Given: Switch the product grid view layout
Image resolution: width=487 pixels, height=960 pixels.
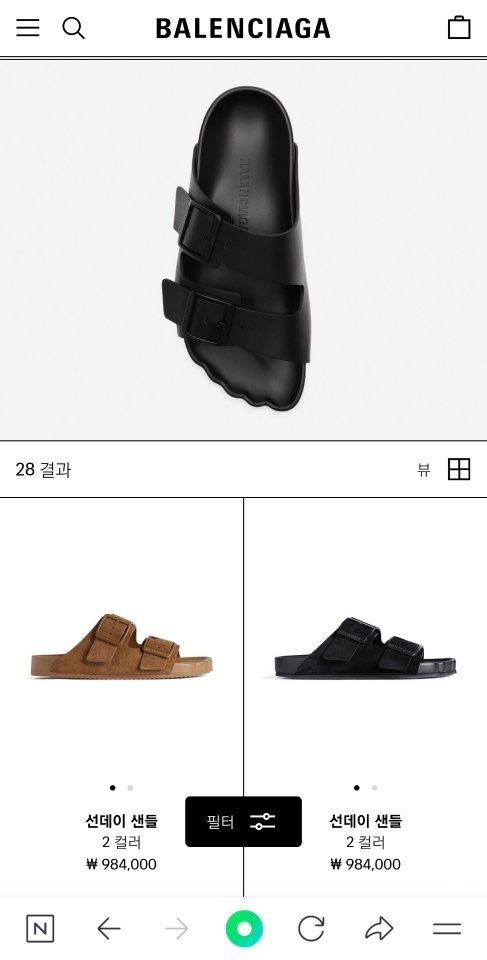Looking at the screenshot, I should pos(459,470).
